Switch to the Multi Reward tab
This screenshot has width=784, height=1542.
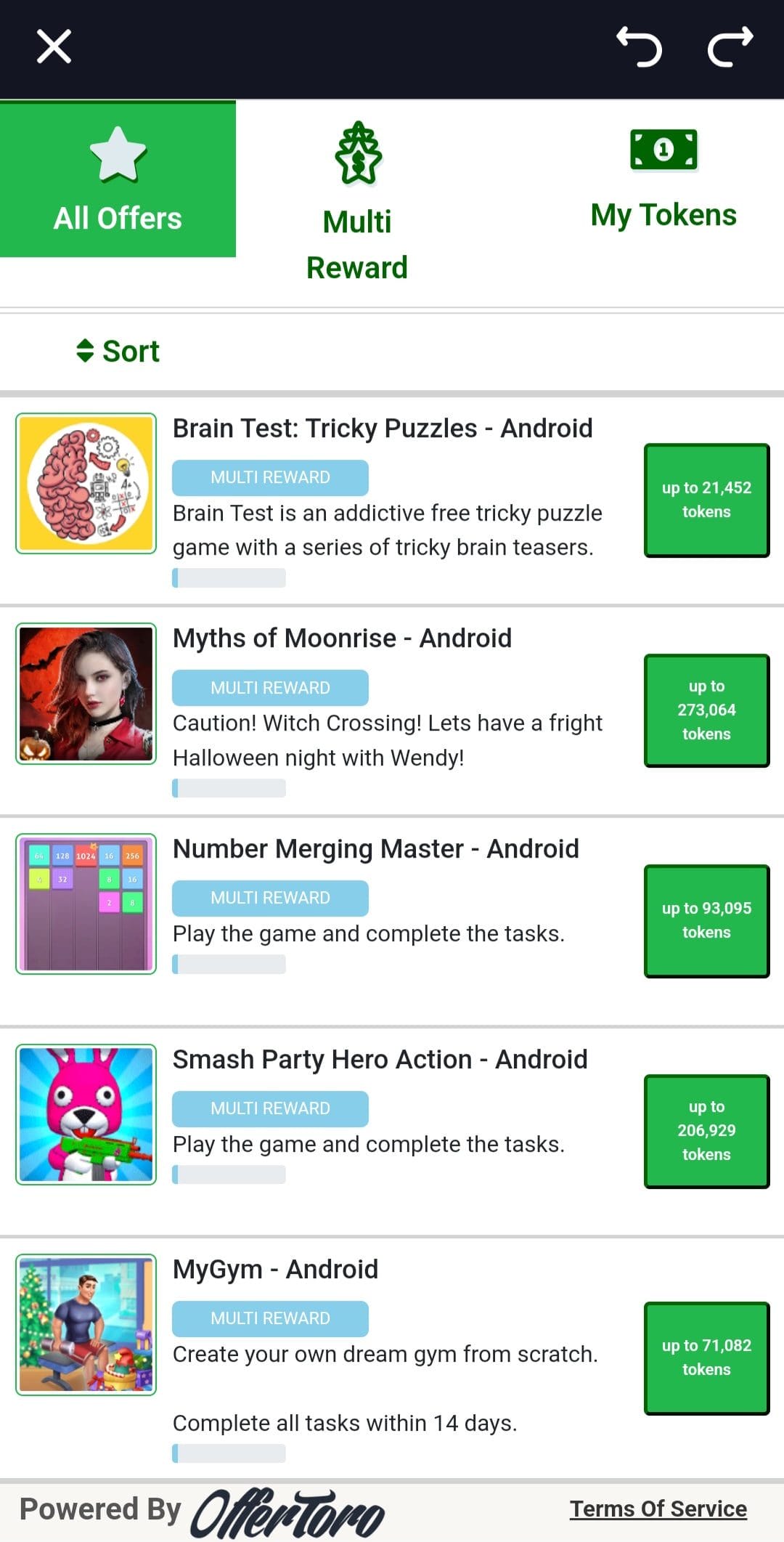tap(357, 202)
